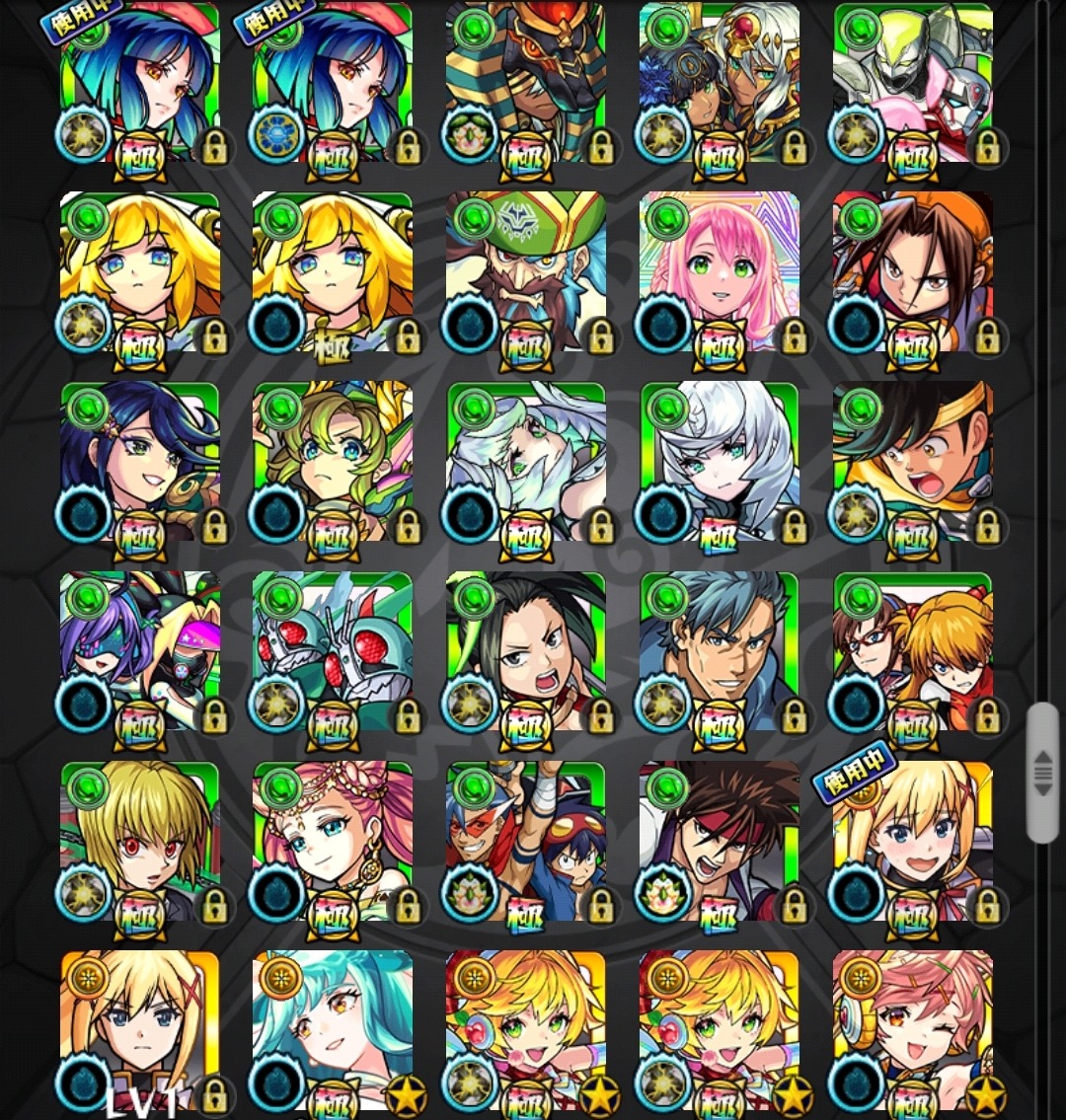This screenshot has width=1066, height=1120.
Task: Pick the green-haired girl with flower ornaments
Action: pos(333,461)
